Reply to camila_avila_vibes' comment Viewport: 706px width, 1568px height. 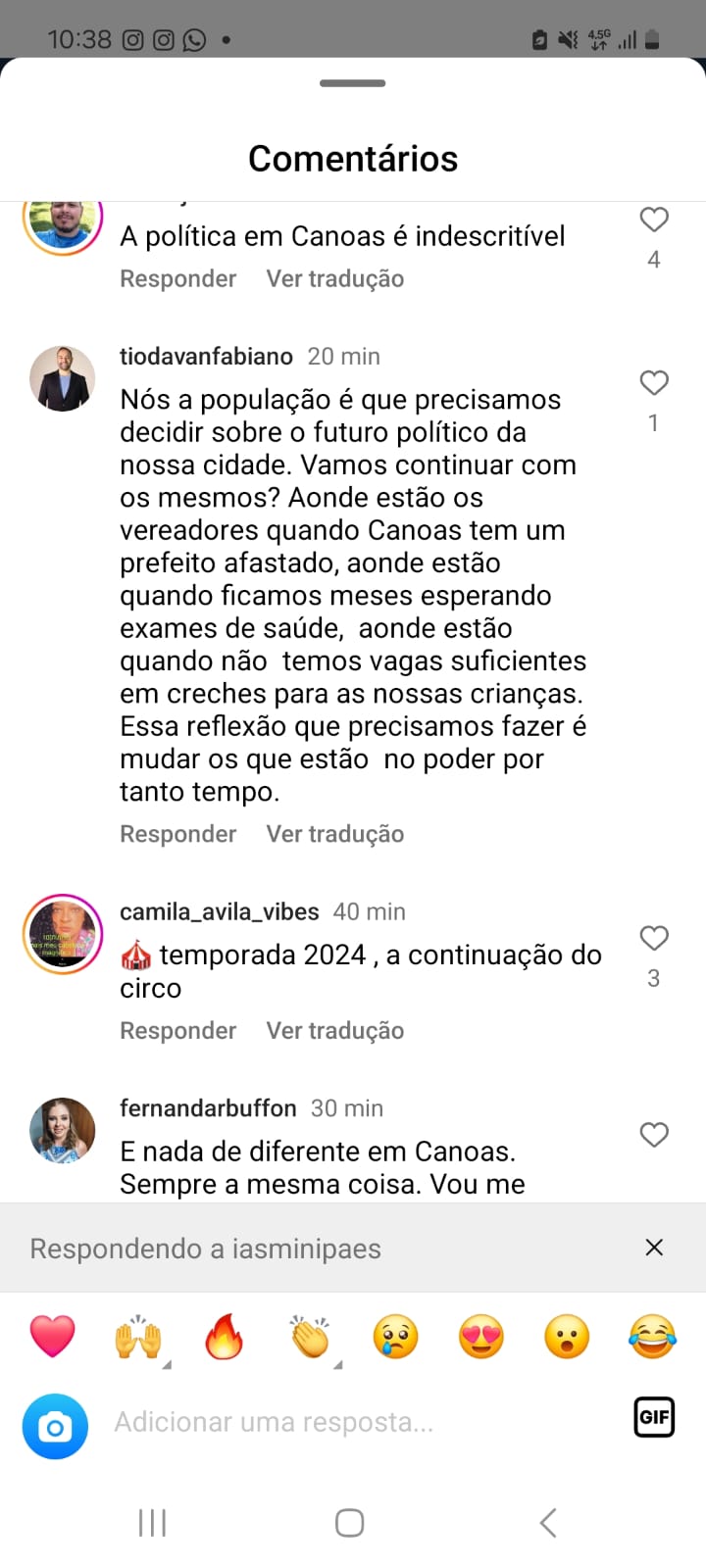177,1031
